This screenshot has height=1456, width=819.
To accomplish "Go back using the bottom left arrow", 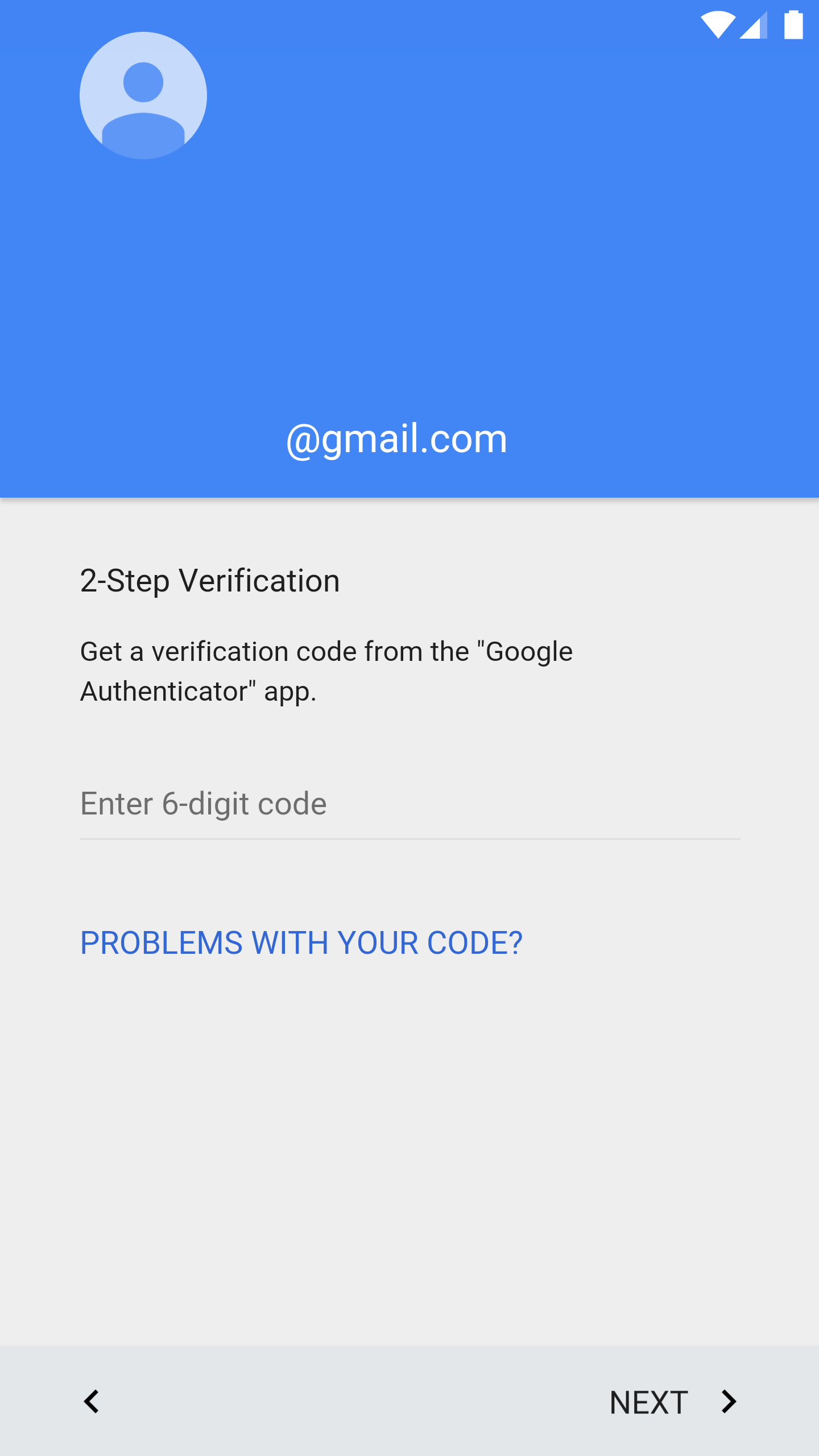I will coord(92,1401).
